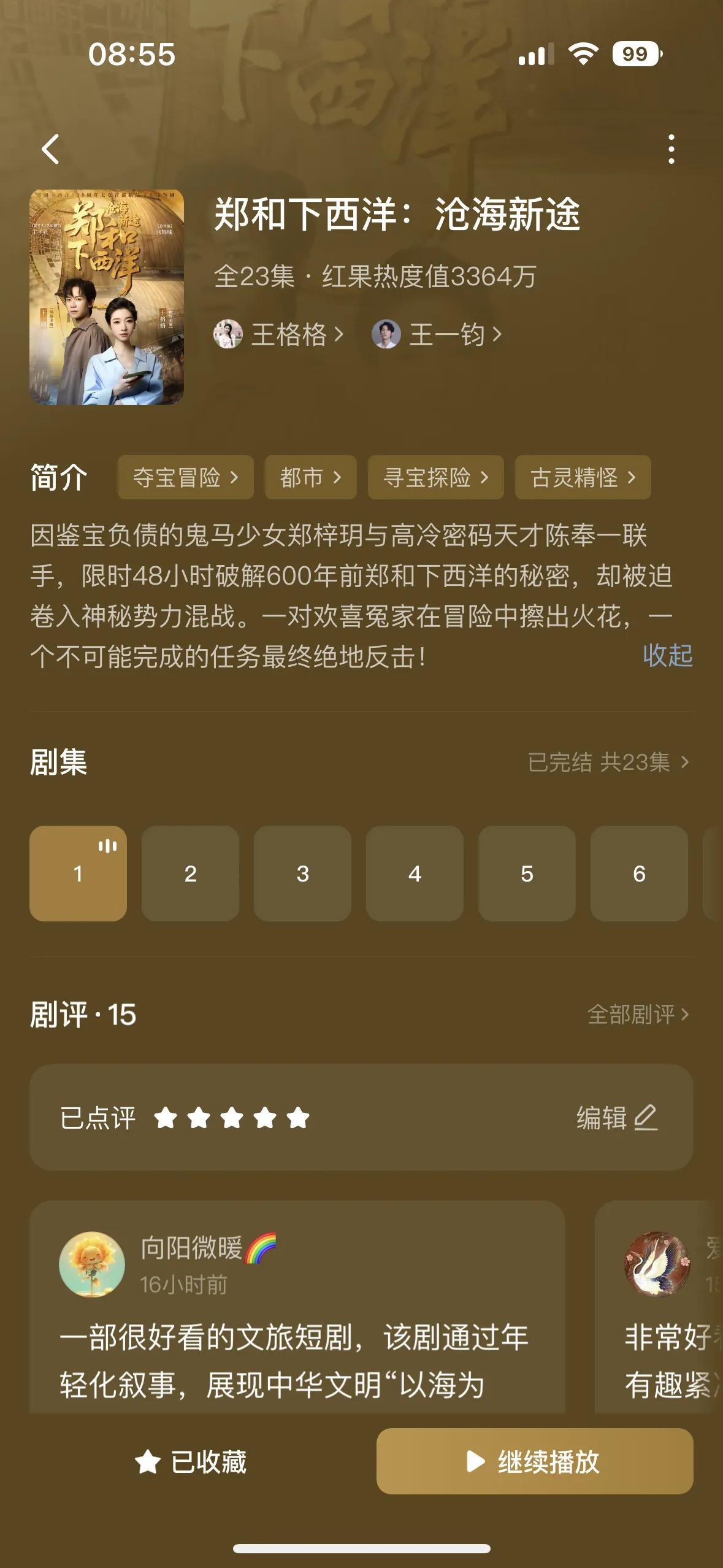Screen dimensions: 723x1568
Task: Play episode 2
Action: [190, 873]
